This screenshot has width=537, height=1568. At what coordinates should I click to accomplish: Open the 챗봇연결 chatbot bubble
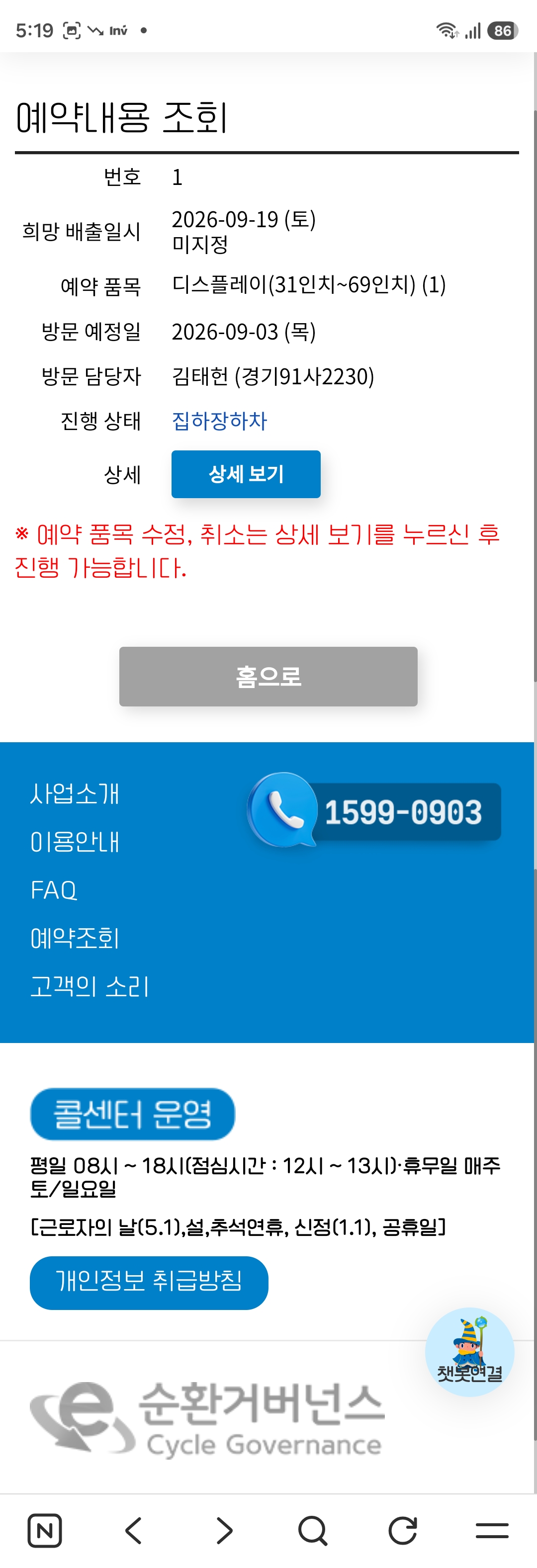[469, 1352]
